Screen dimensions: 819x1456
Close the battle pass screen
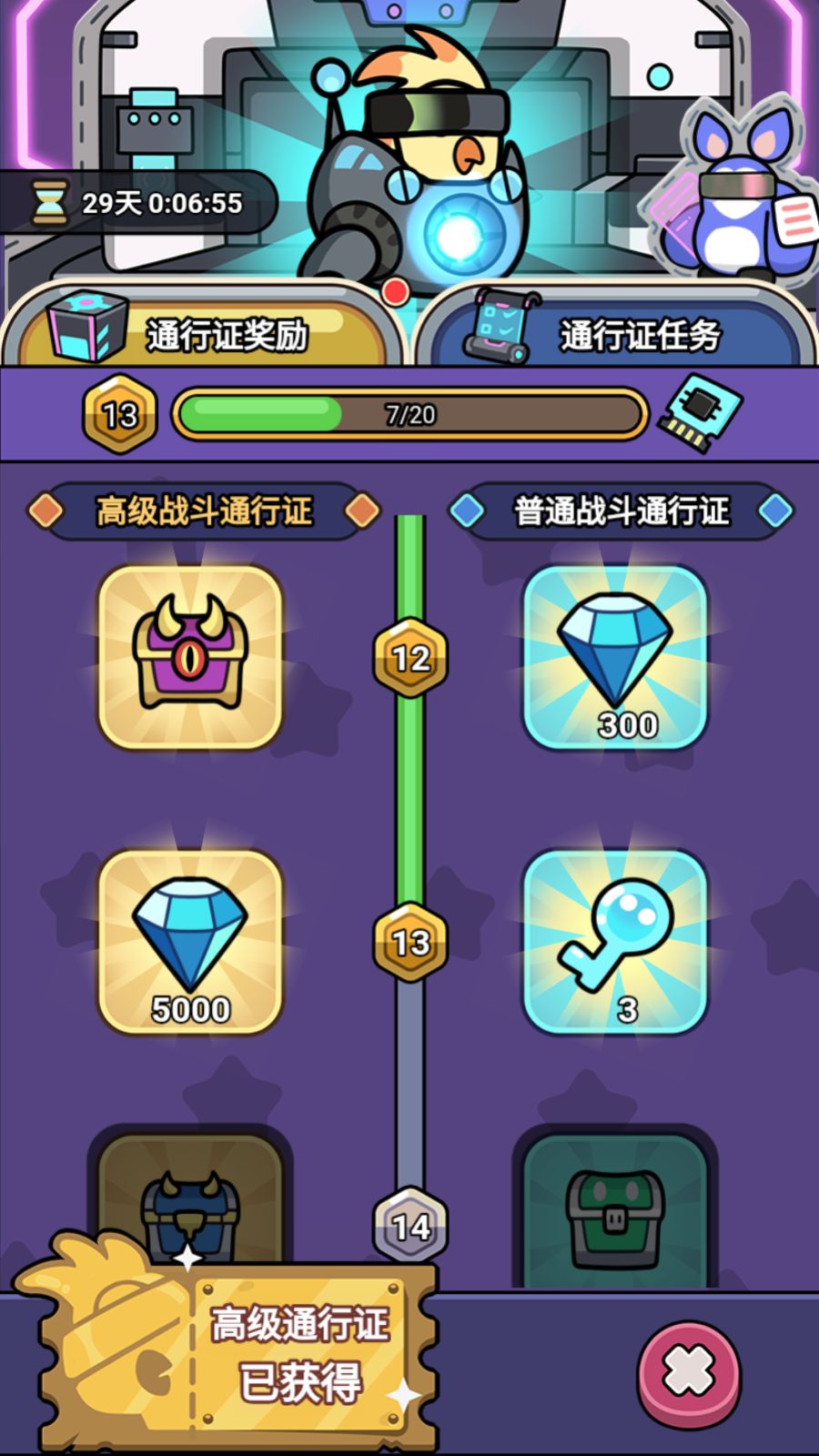coord(689,1372)
